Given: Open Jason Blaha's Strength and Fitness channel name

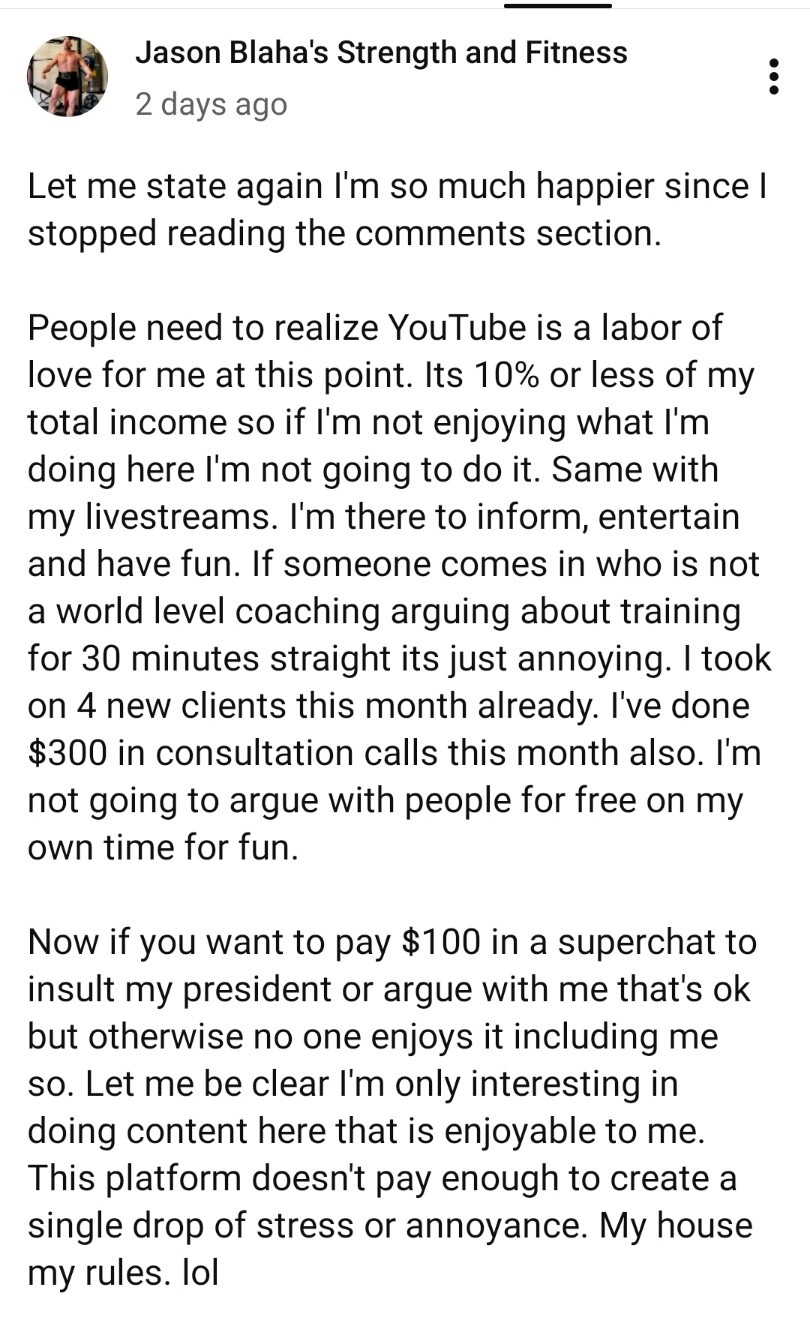Looking at the screenshot, I should pos(381,53).
